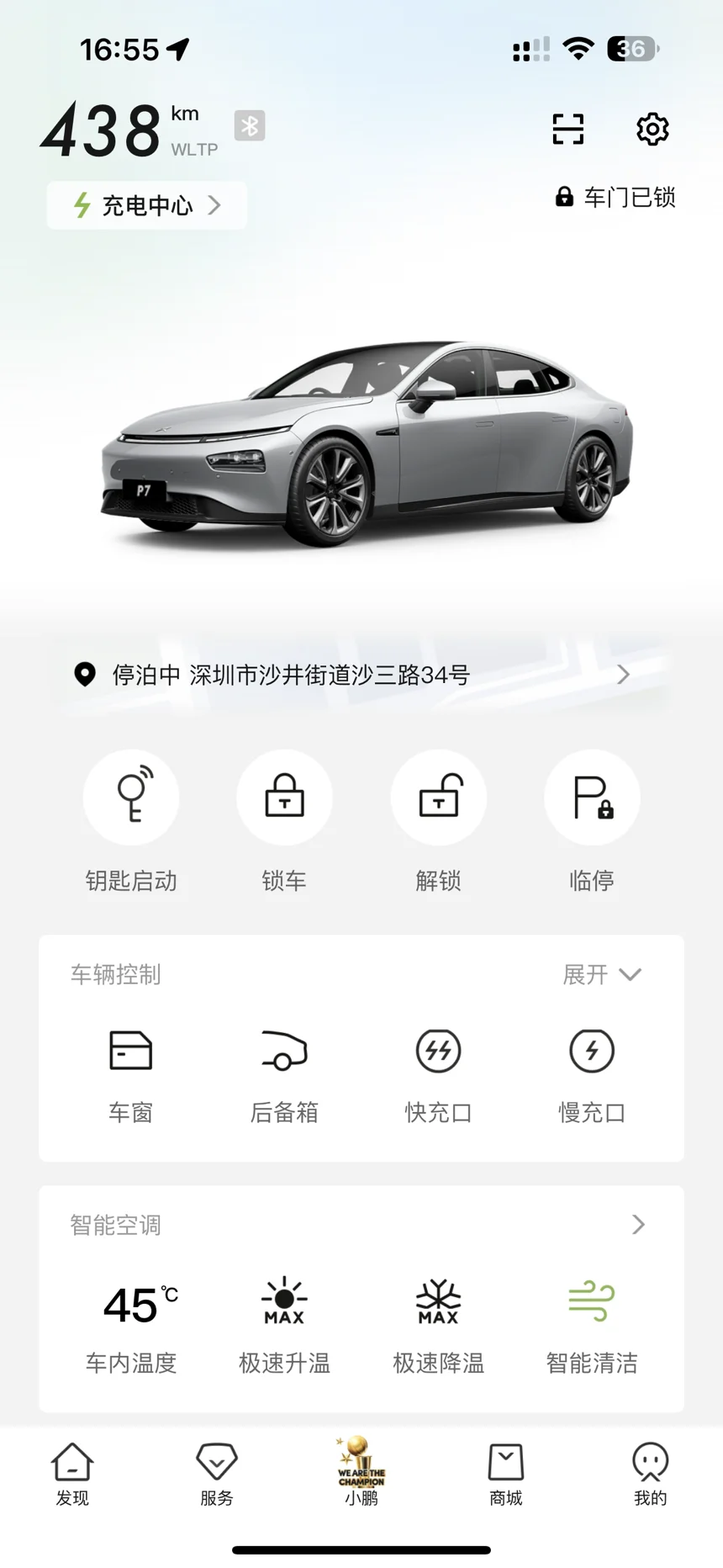Activate 临停 temporary parking
The width and height of the screenshot is (723, 1568).
point(592,822)
